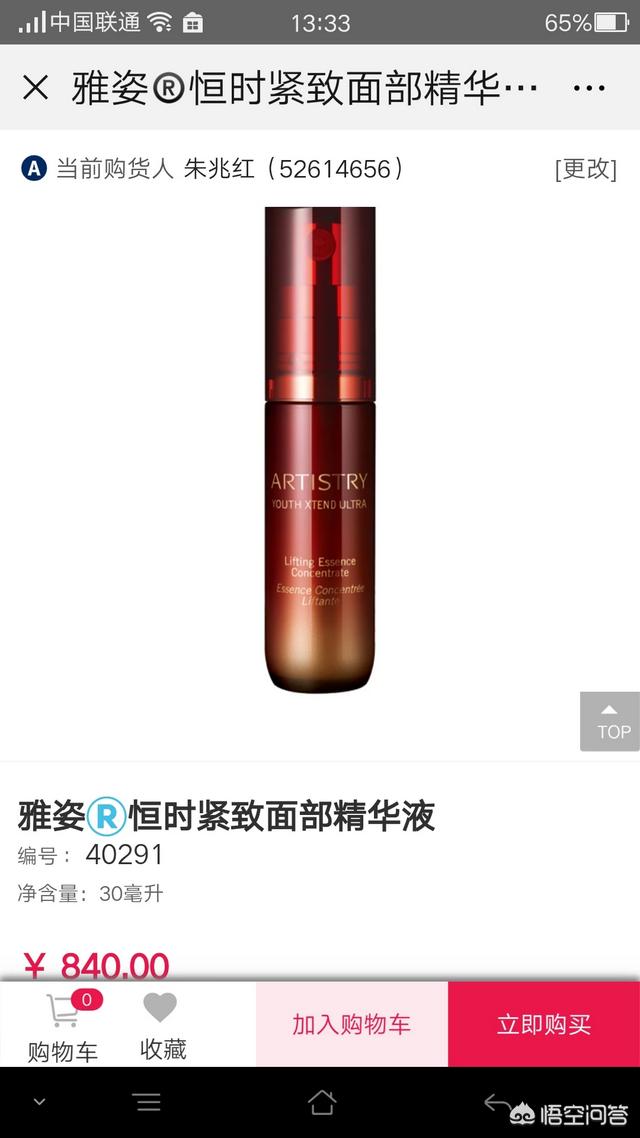640x1138 pixels.
Task: View the Artistry essence product image
Action: (320, 448)
